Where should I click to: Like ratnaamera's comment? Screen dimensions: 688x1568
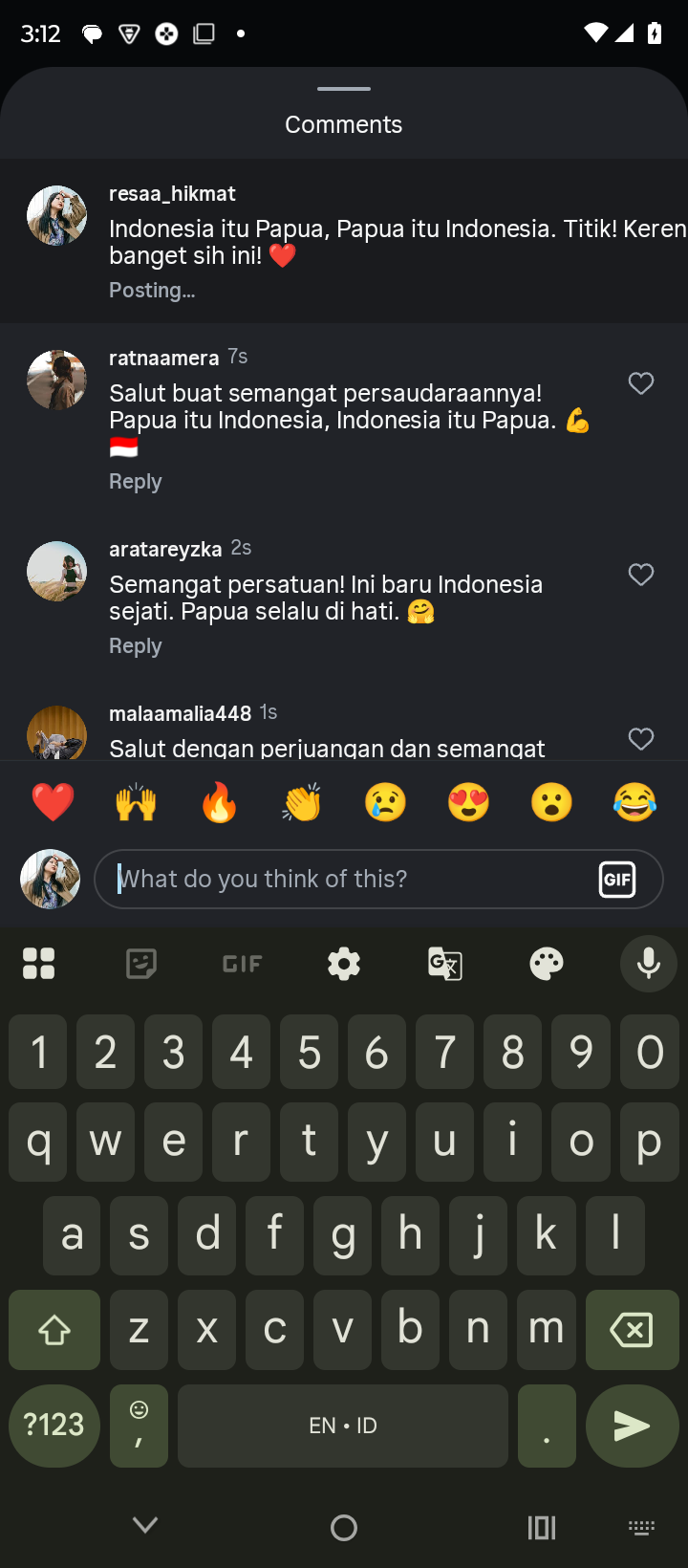(x=641, y=383)
